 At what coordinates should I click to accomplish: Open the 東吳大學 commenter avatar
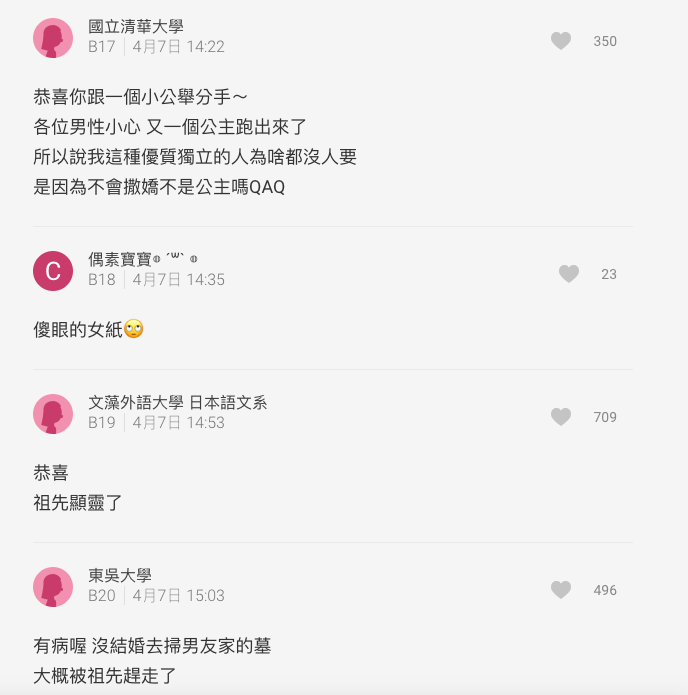(x=53, y=587)
